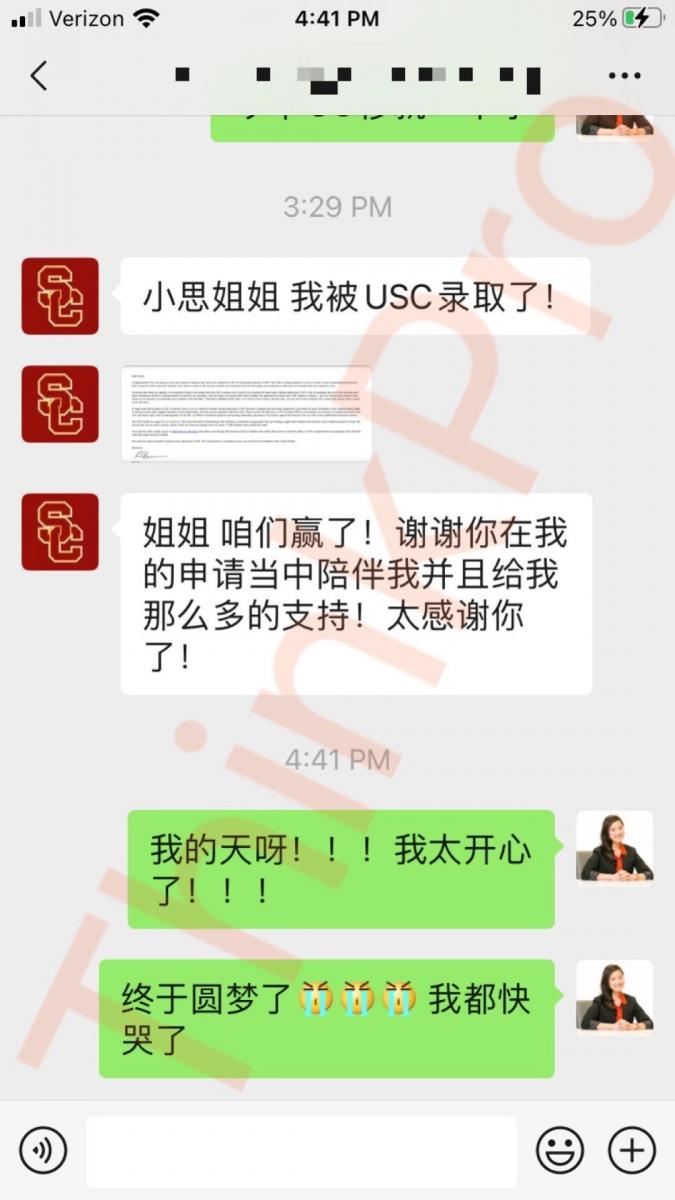Go back to the chat list
Screen dimensions: 675x1200
pyautogui.click(x=38, y=75)
